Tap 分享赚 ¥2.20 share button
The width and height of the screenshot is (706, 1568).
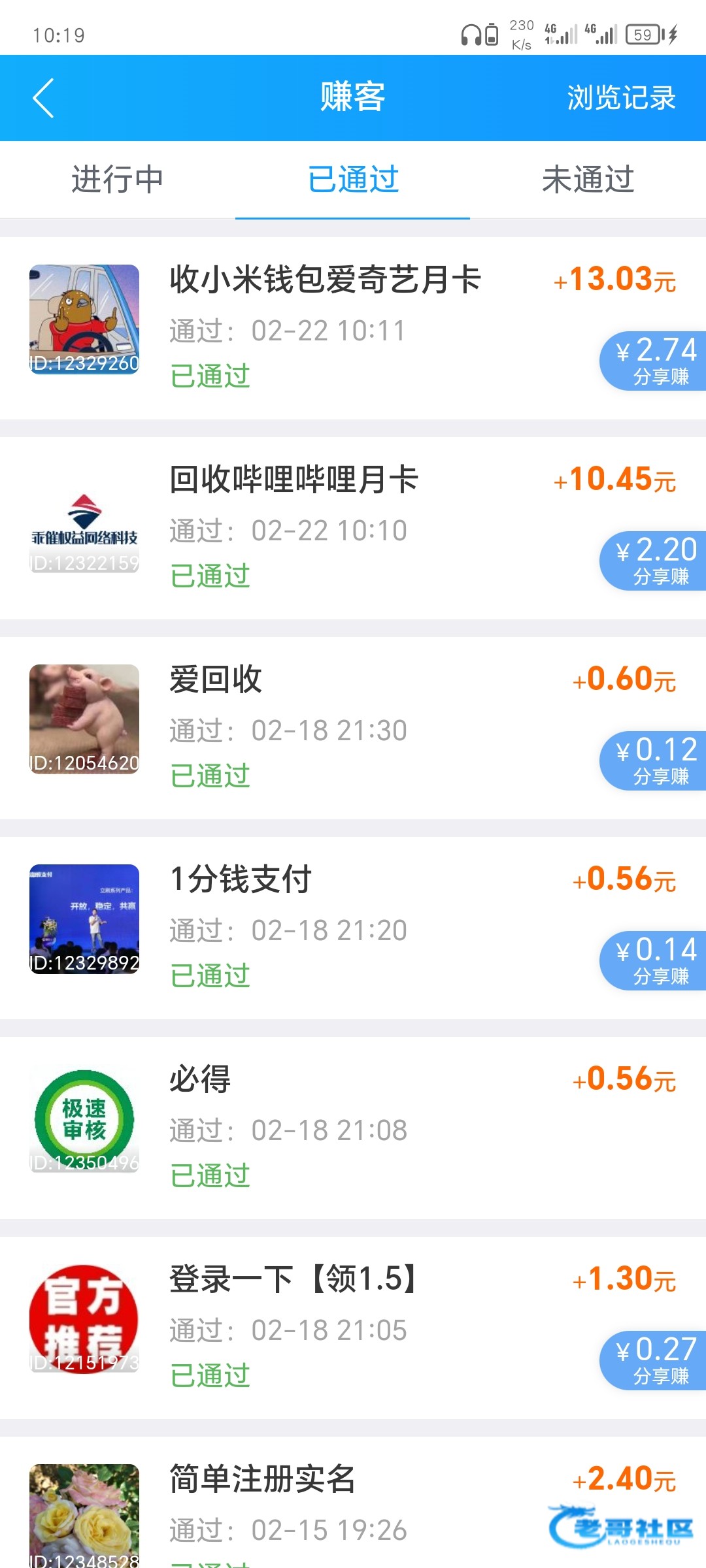654,561
